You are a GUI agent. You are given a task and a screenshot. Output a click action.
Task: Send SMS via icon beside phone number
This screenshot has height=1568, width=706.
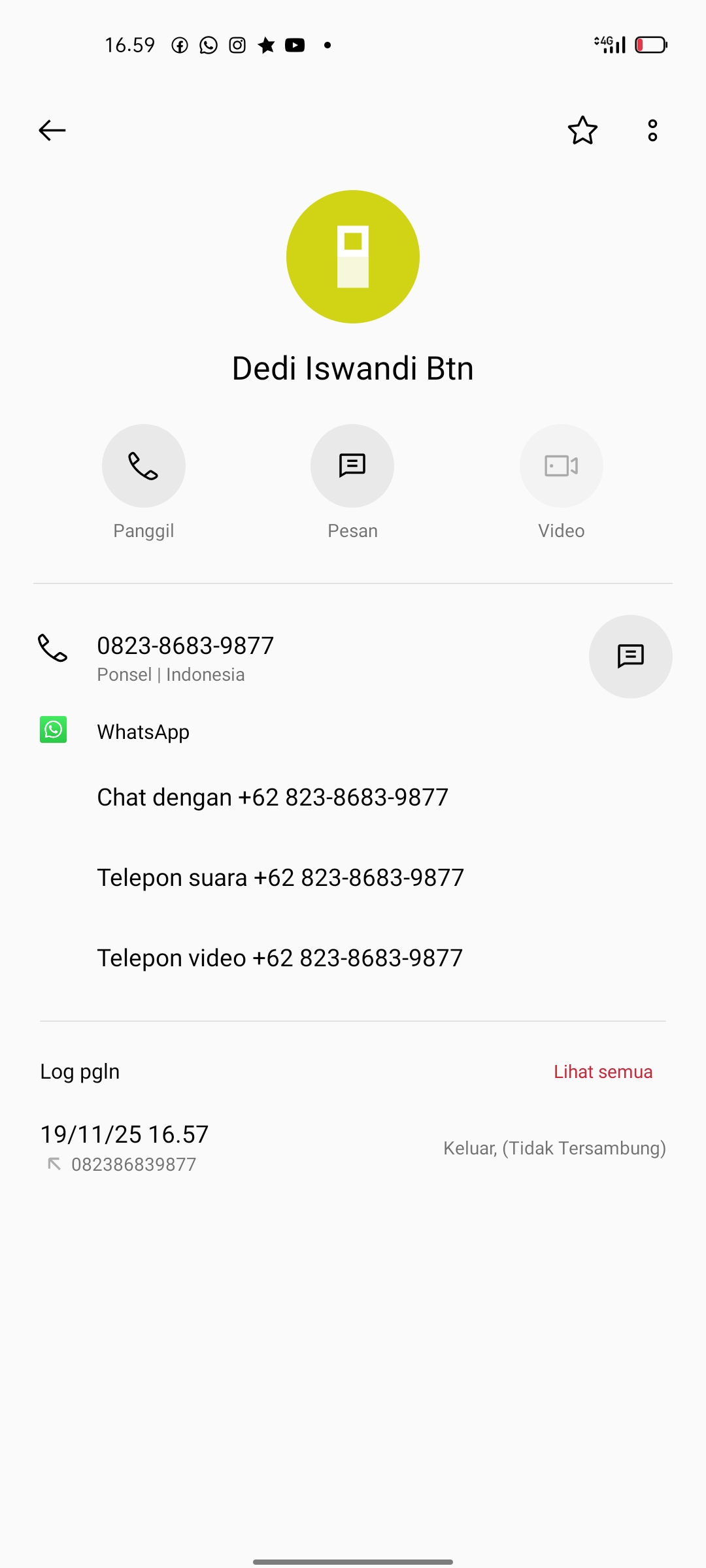click(630, 657)
